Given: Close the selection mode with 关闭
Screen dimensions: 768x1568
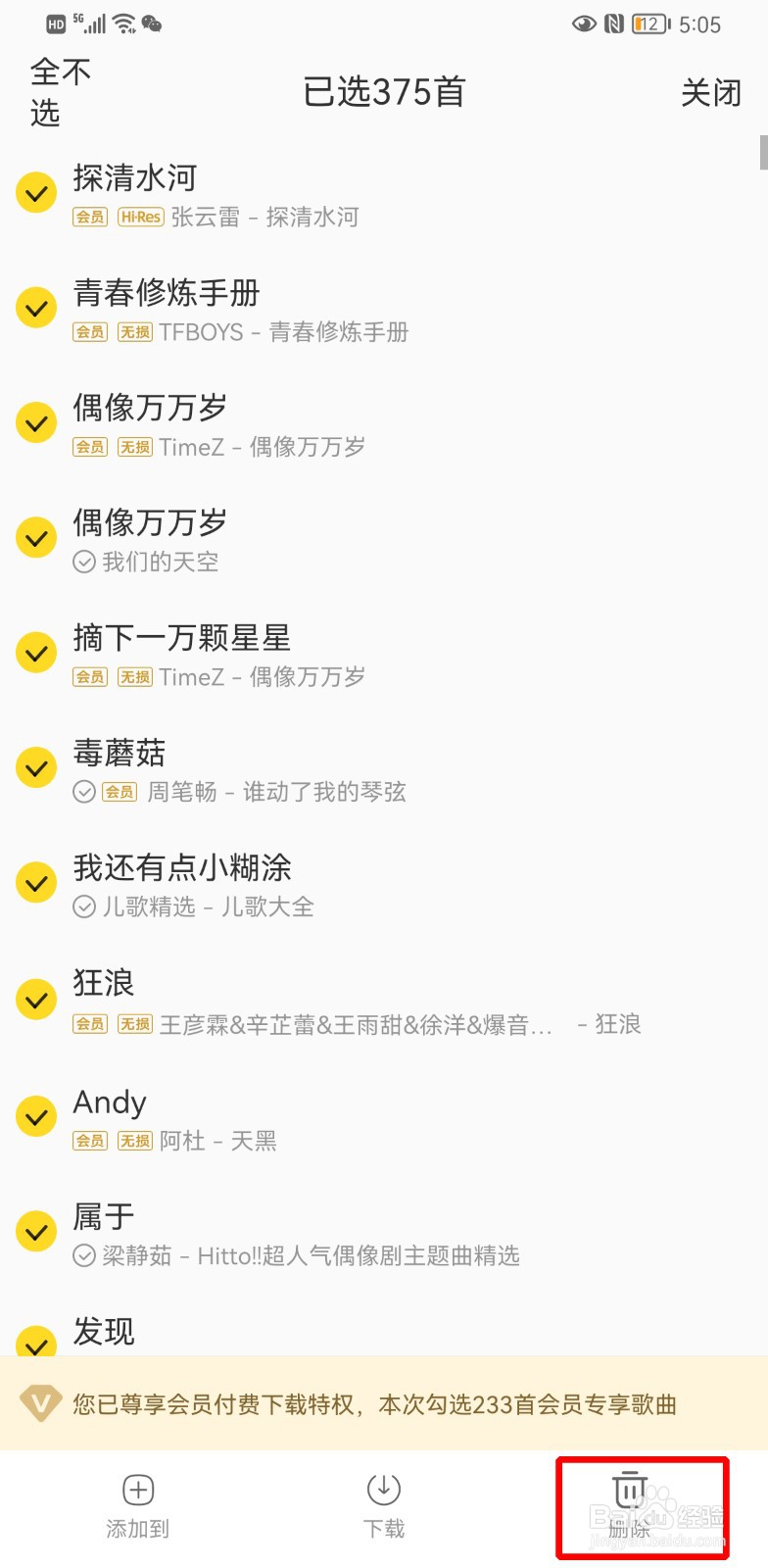Looking at the screenshot, I should [711, 93].
